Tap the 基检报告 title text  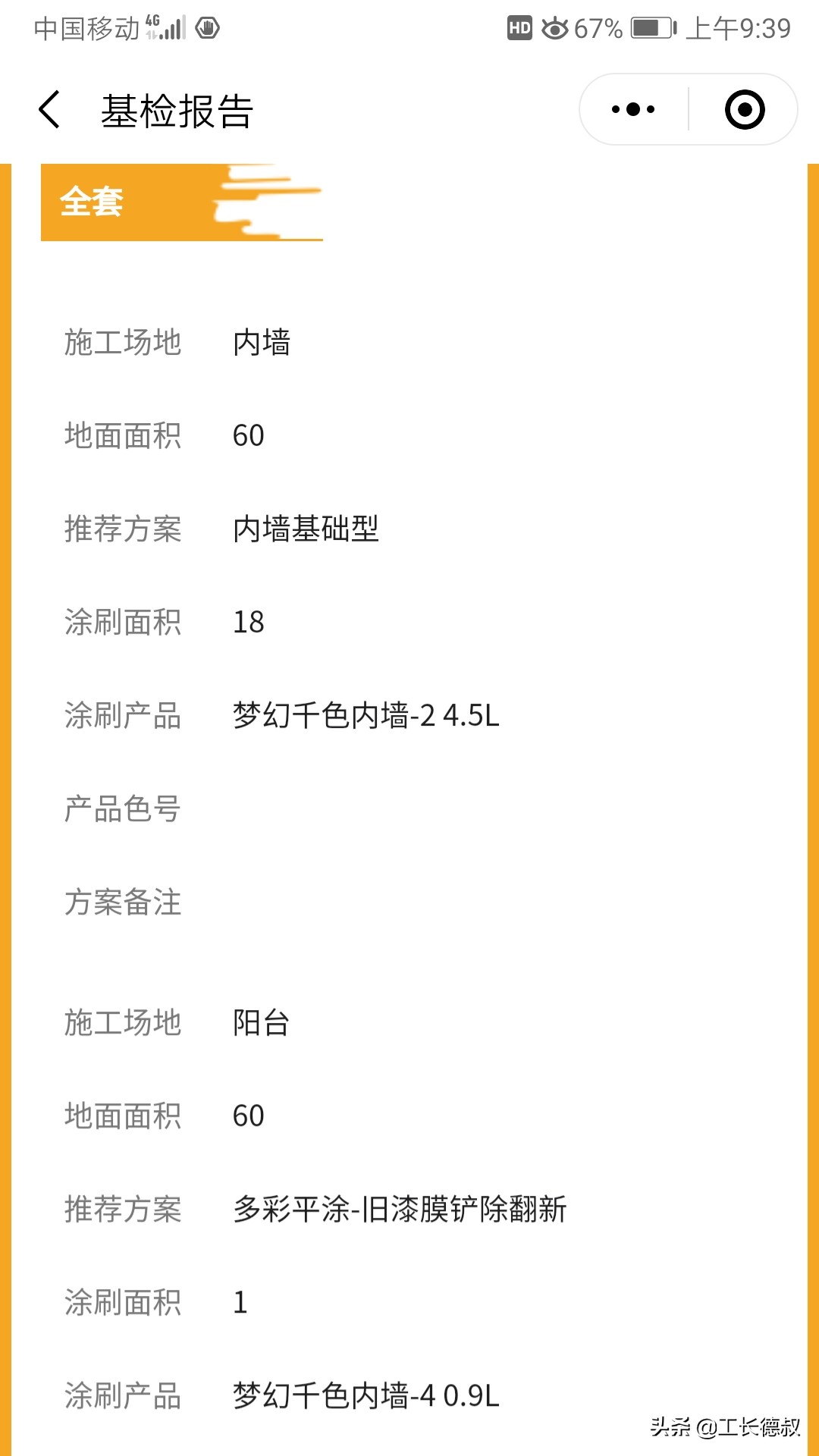[x=178, y=108]
